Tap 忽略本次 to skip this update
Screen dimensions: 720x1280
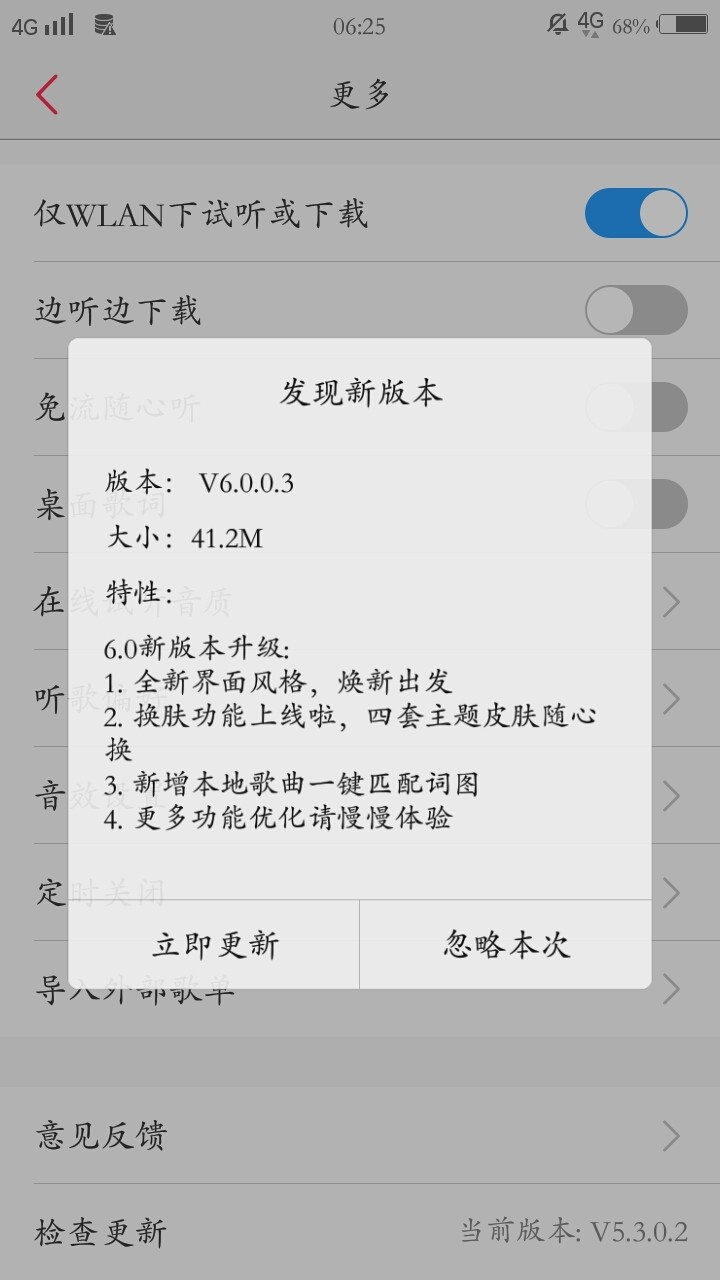tap(505, 943)
